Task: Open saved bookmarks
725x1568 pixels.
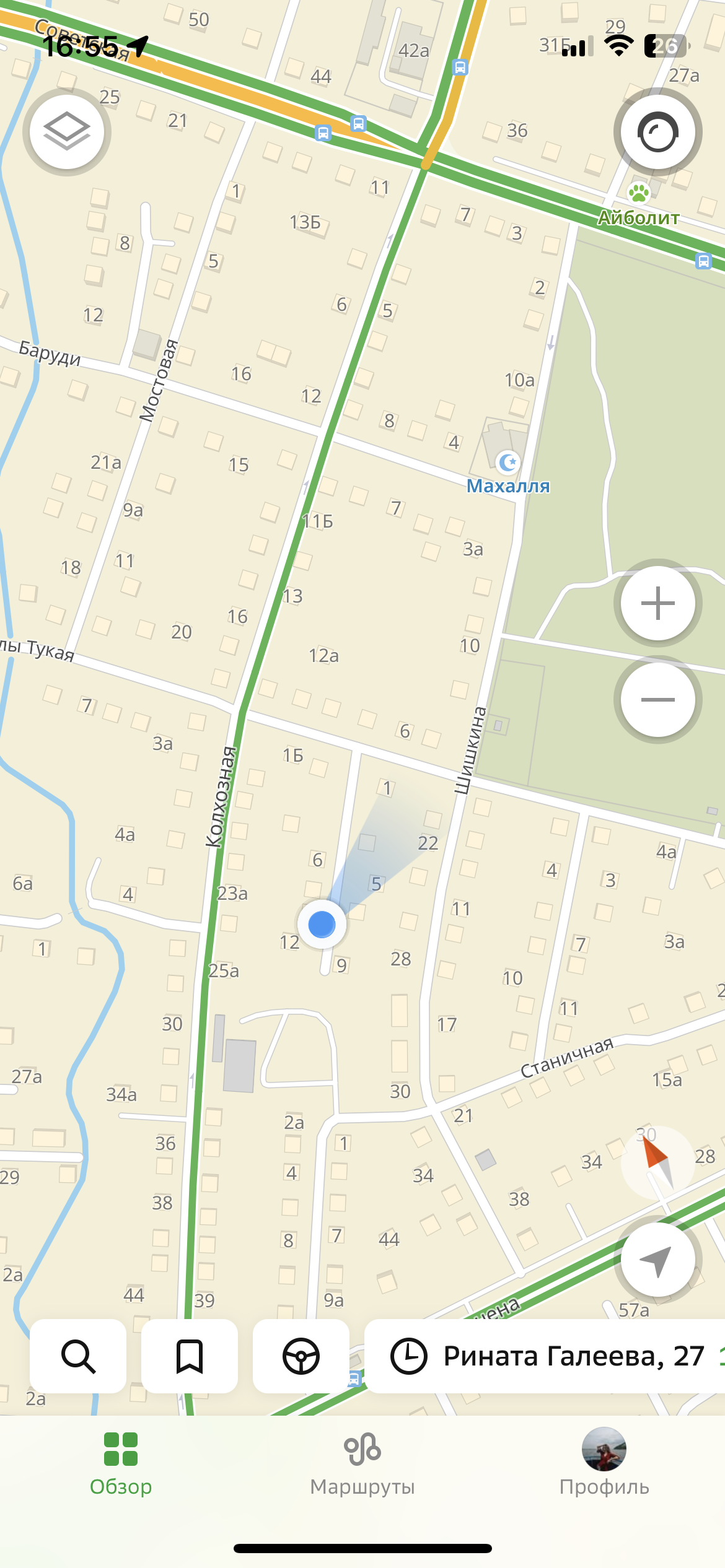Action: pyautogui.click(x=190, y=1356)
